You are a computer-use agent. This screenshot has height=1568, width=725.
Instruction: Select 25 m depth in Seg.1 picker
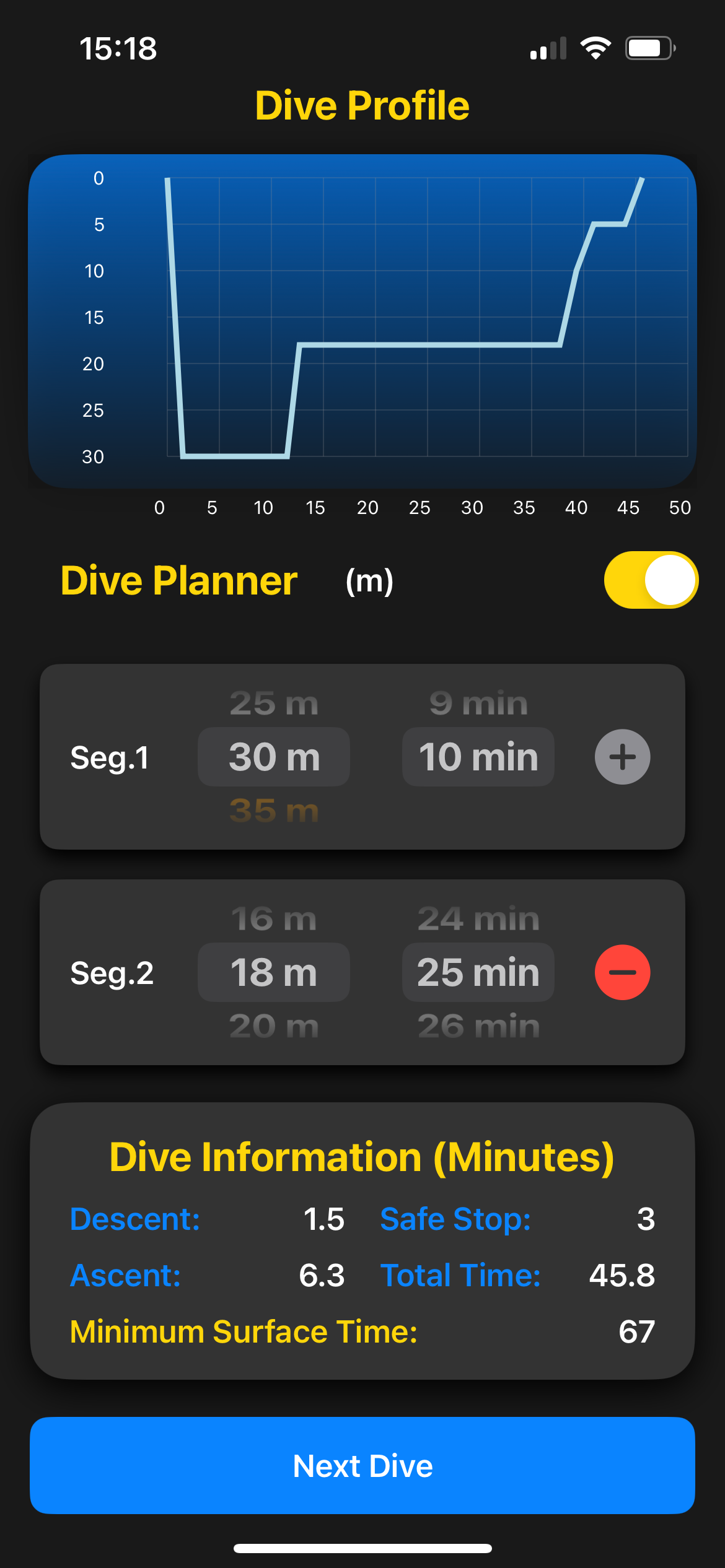pos(273,703)
